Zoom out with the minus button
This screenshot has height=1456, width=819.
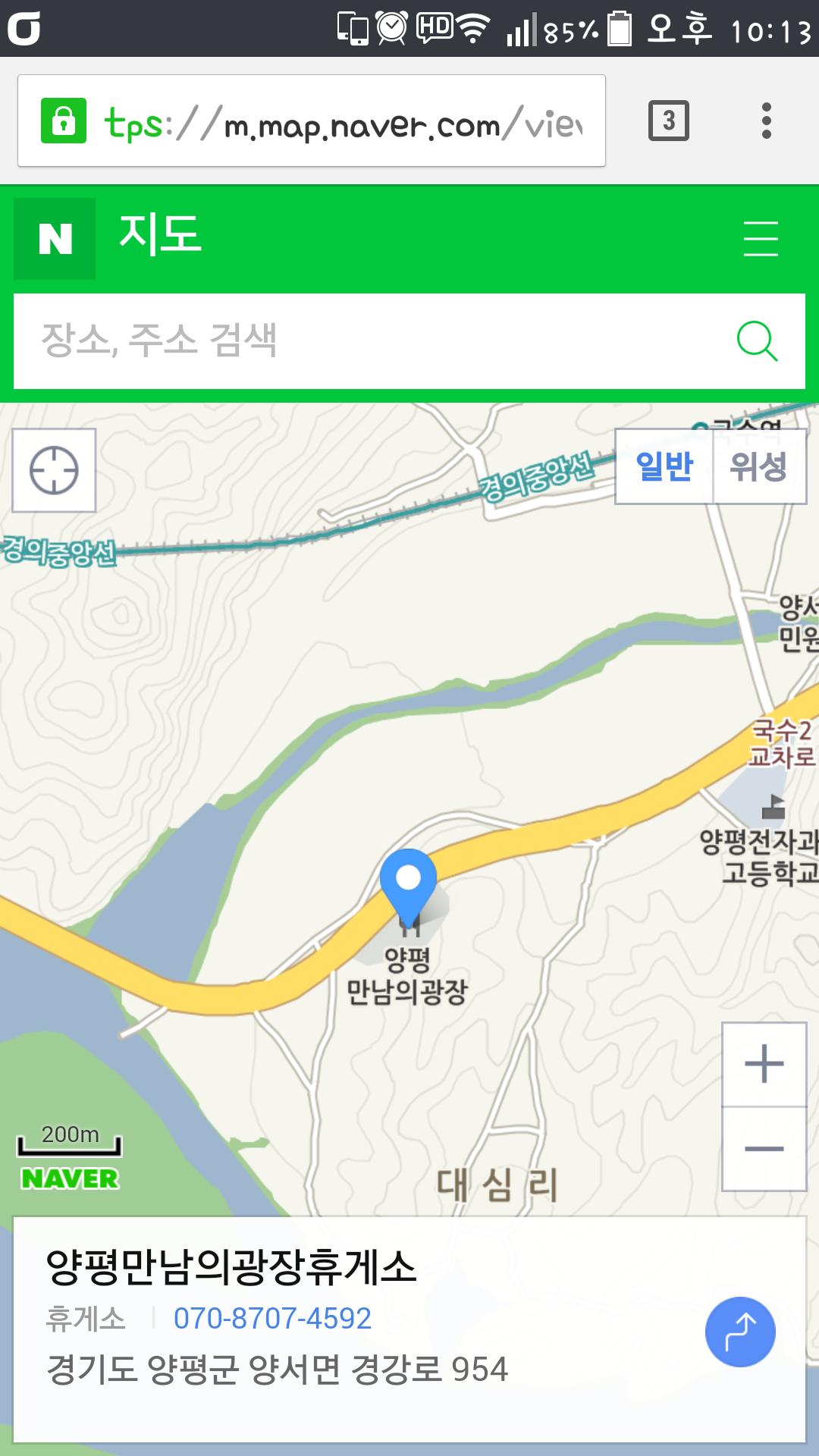(764, 1149)
